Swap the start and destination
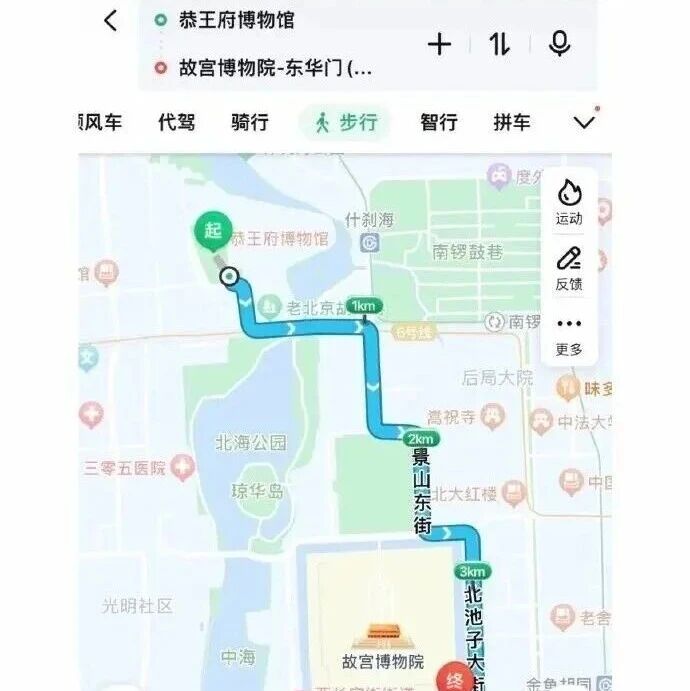This screenshot has width=690, height=691. 499,44
